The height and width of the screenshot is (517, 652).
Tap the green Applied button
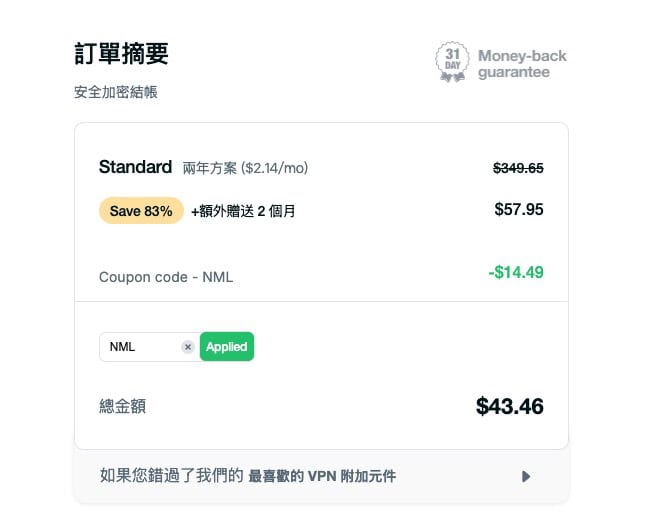[x=227, y=347]
